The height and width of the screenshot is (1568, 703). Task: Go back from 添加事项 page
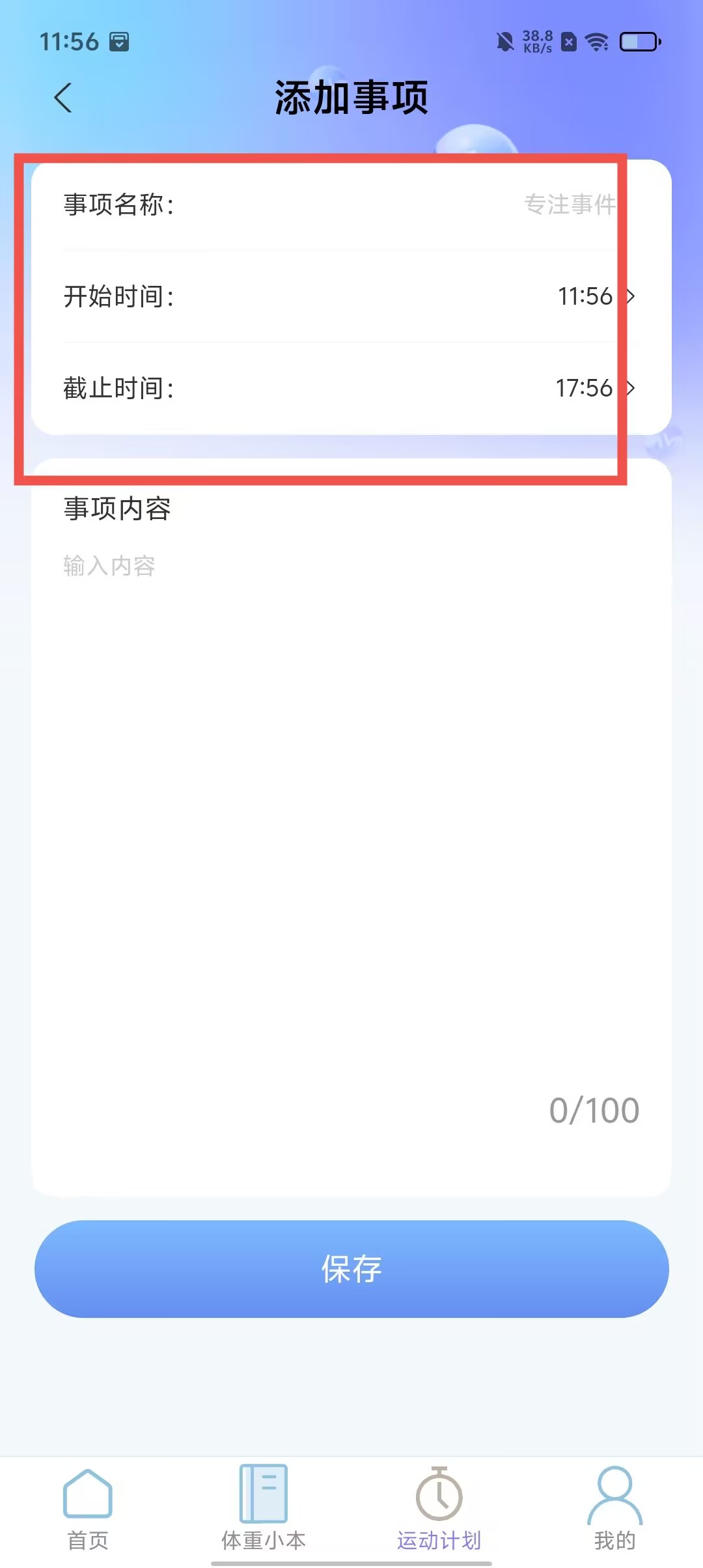[63, 98]
